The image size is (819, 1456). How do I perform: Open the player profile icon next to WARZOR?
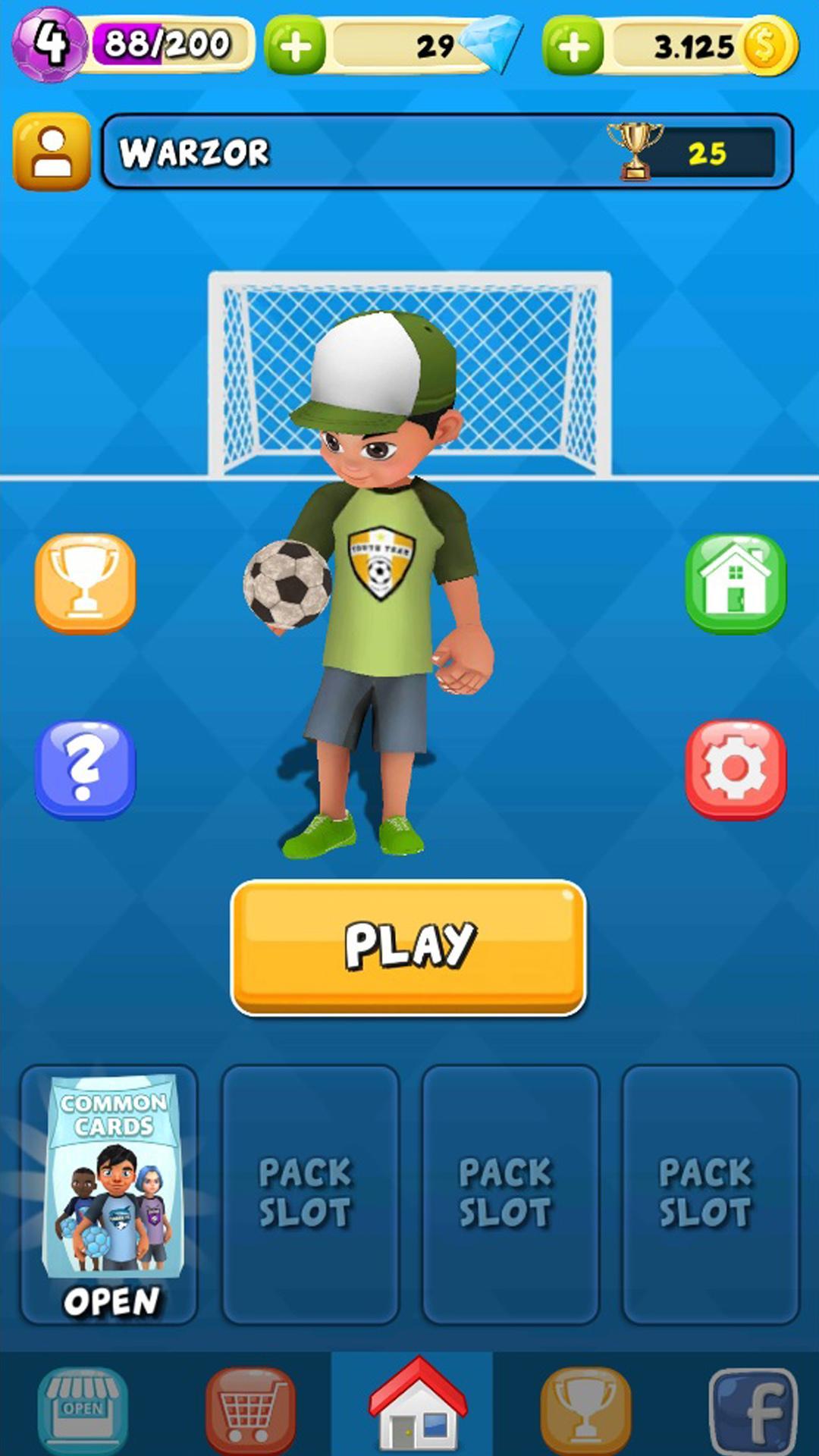pos(51,150)
